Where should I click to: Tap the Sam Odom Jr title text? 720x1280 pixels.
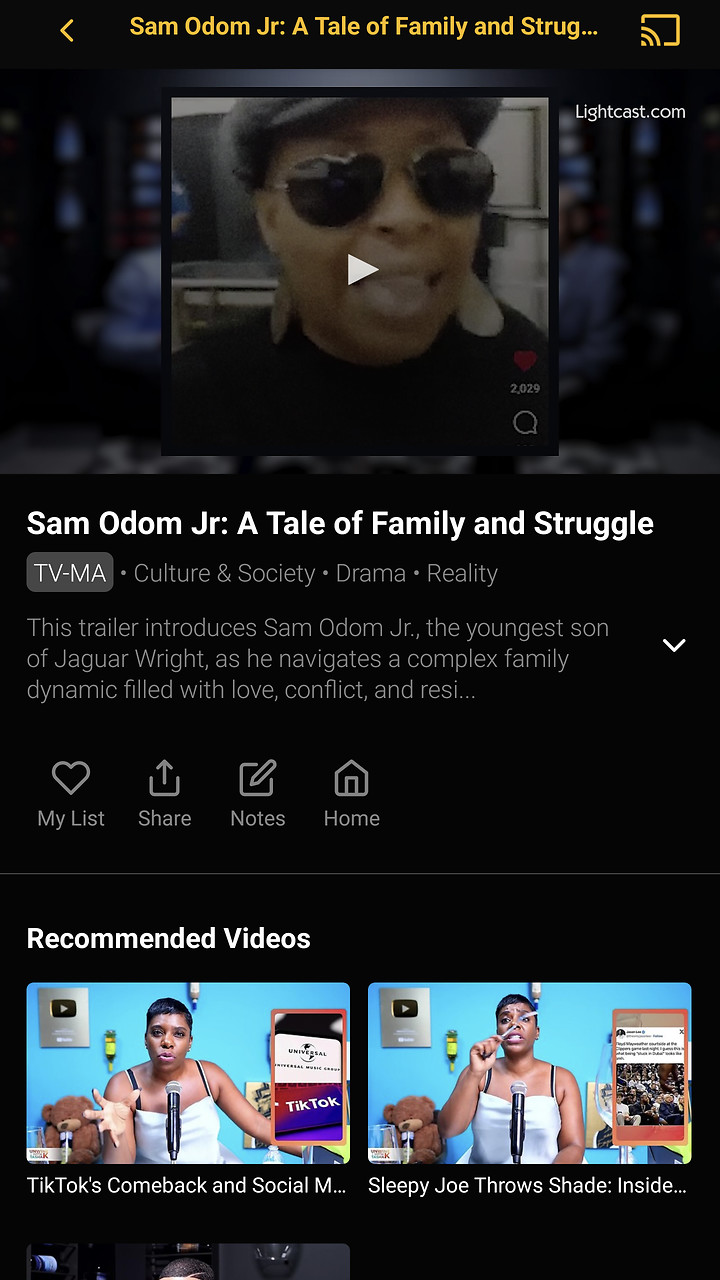(x=340, y=523)
